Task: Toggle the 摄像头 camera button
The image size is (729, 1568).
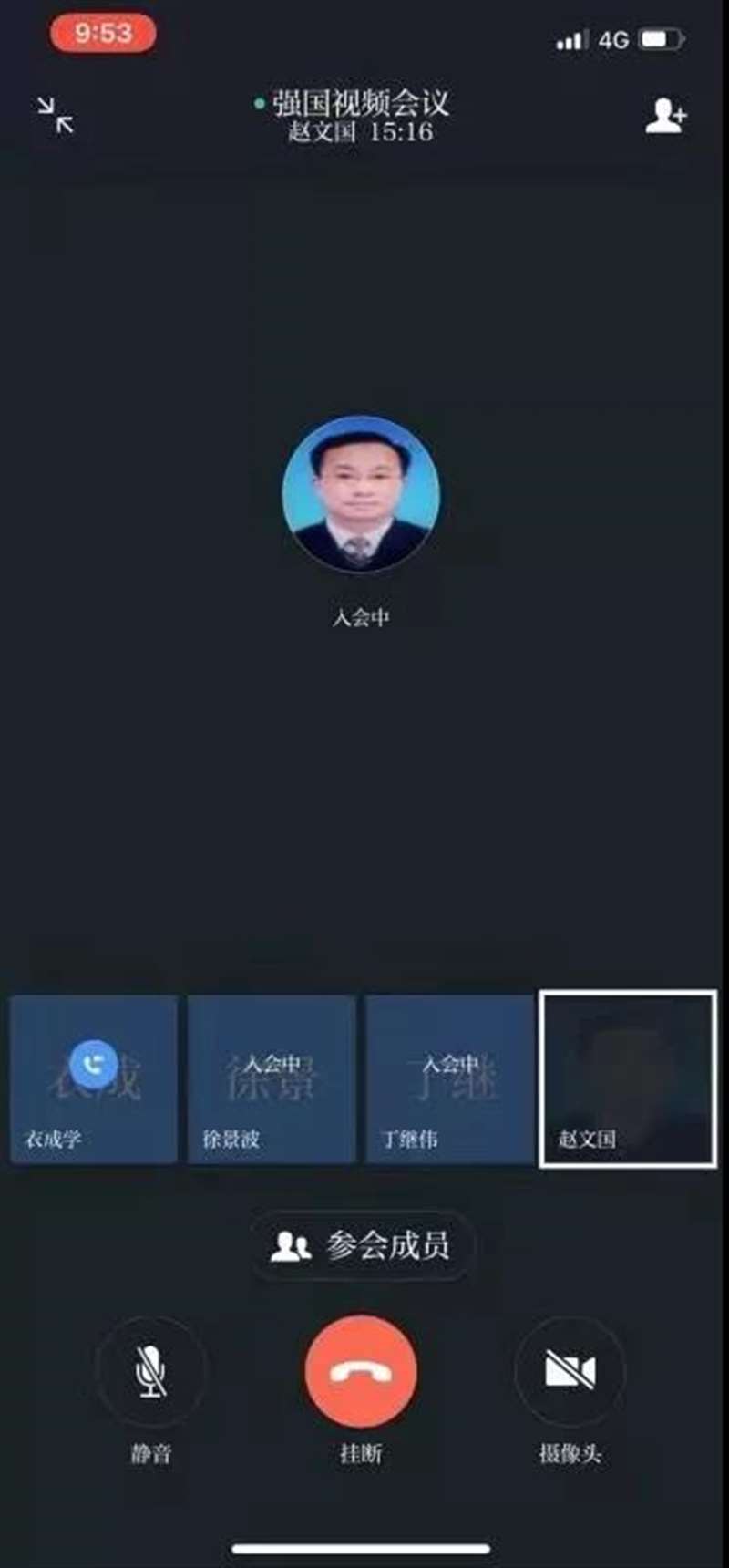Action: 570,1372
